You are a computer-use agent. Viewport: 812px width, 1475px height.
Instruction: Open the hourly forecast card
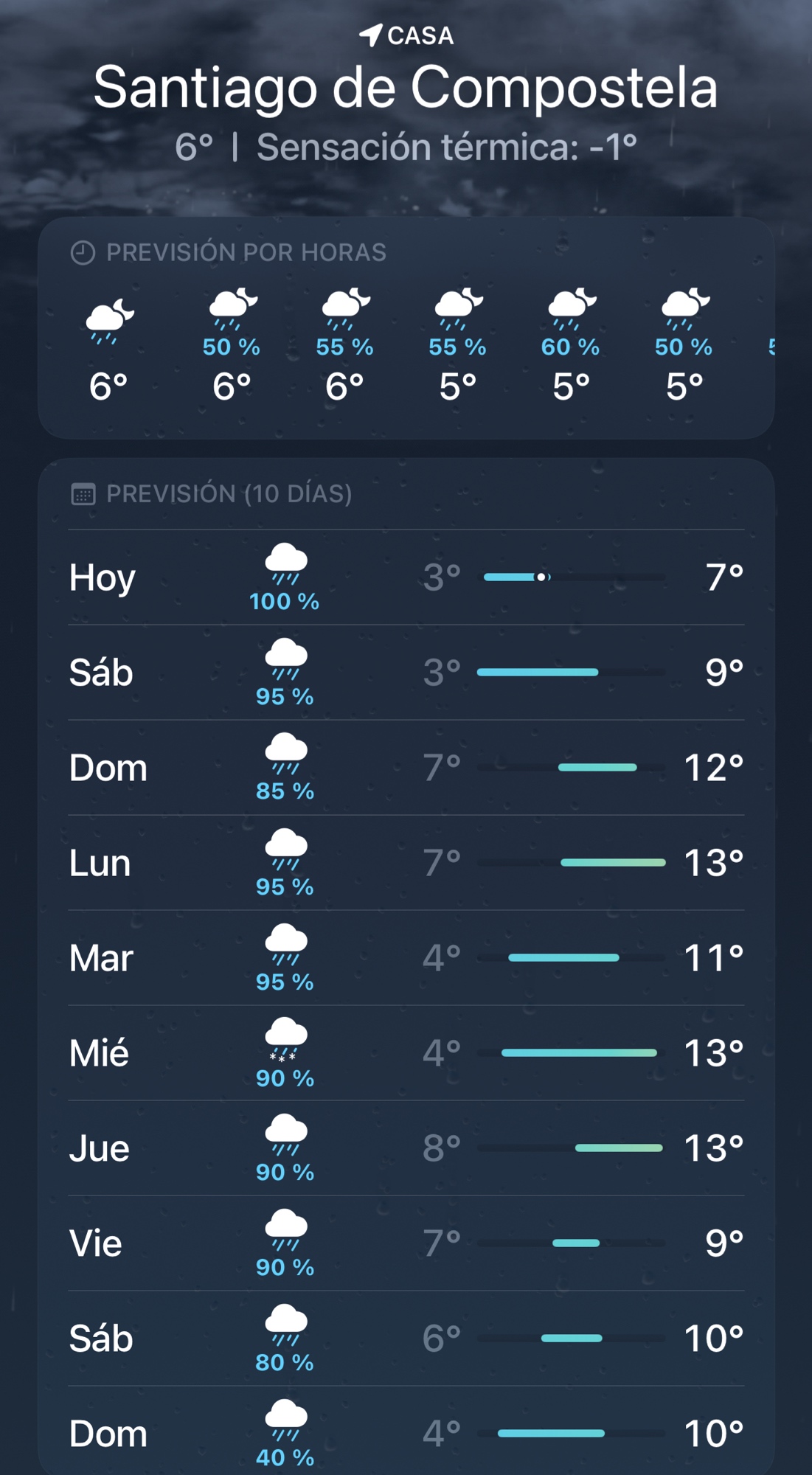pyautogui.click(x=406, y=328)
